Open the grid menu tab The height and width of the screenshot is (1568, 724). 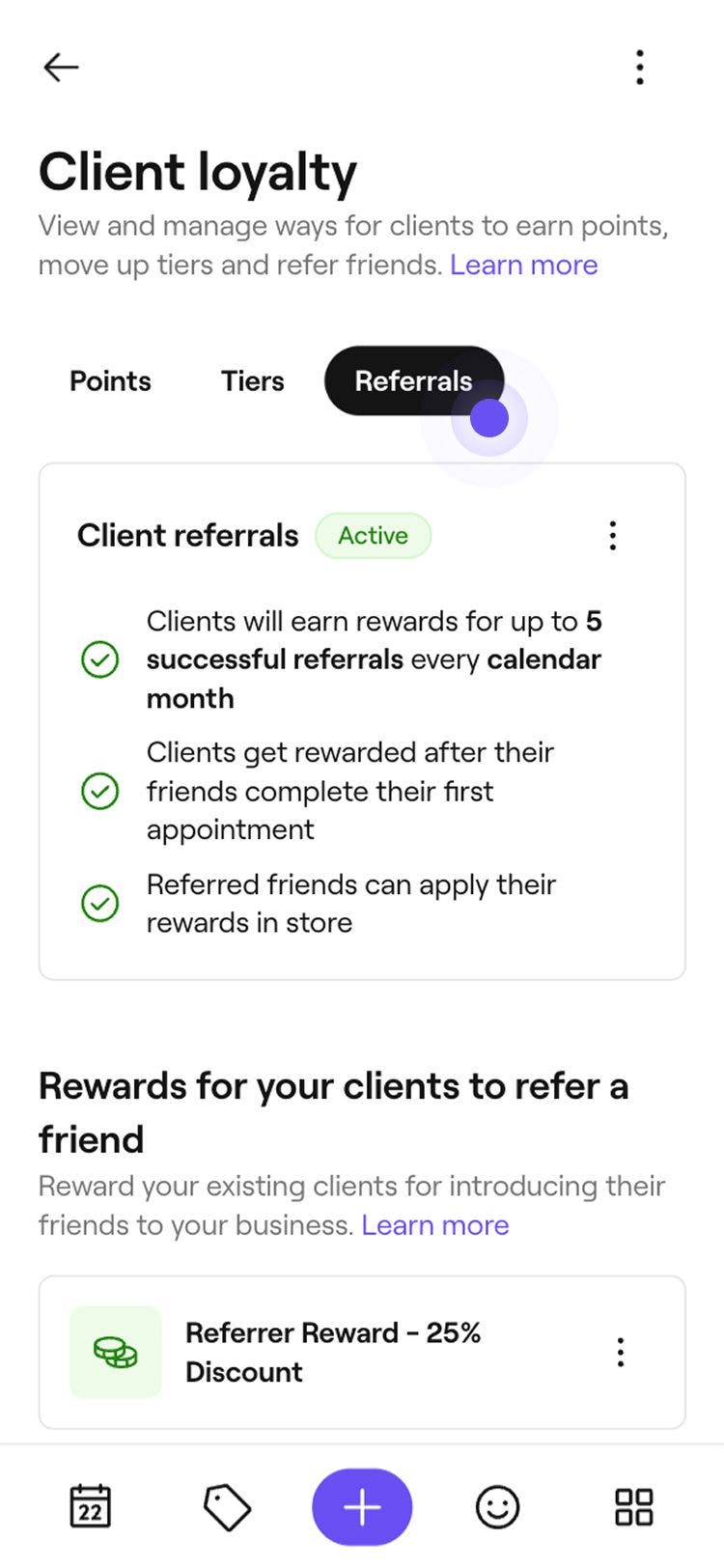(x=634, y=1506)
